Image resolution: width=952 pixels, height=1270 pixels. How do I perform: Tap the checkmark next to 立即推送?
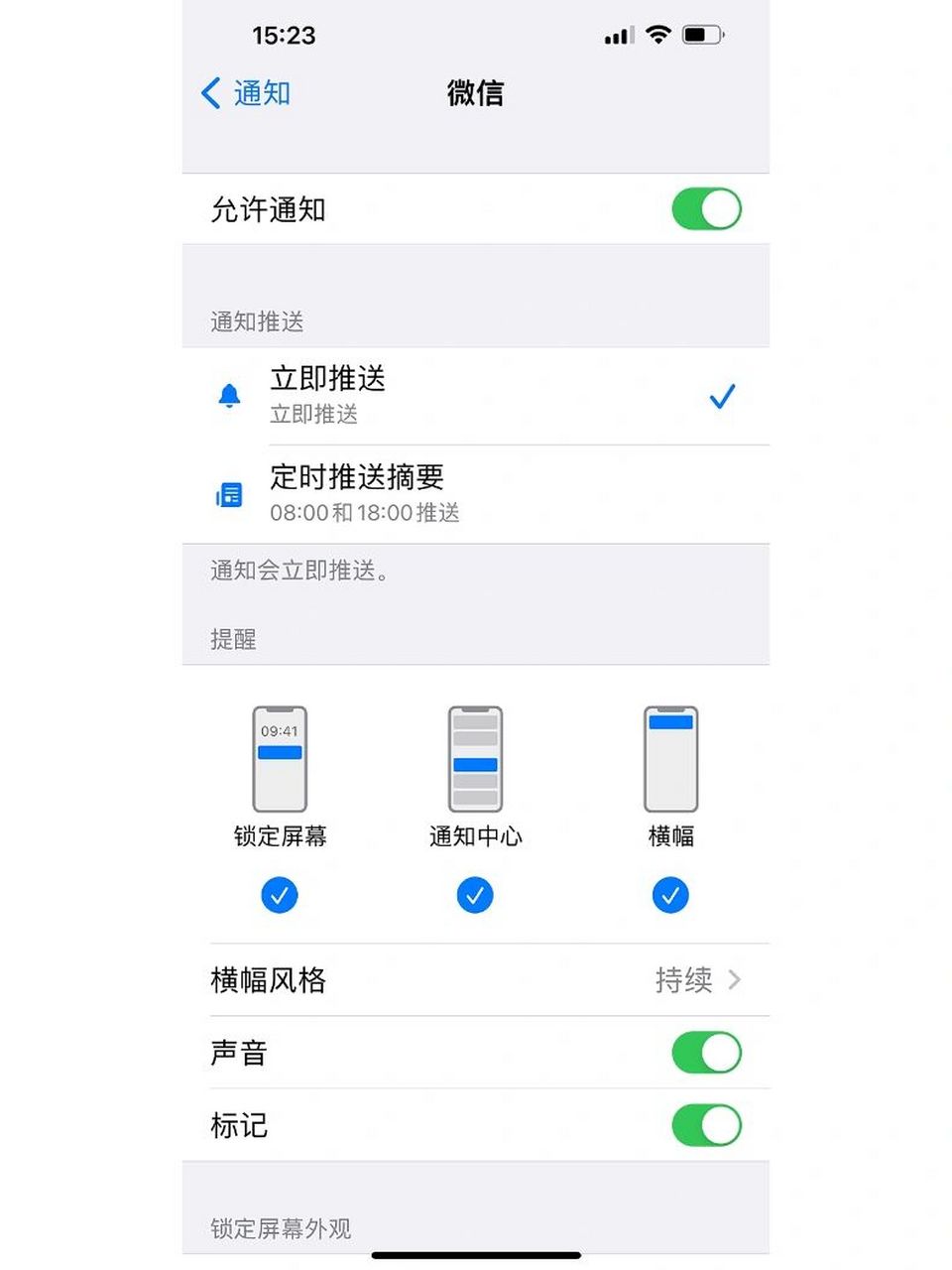pos(723,395)
